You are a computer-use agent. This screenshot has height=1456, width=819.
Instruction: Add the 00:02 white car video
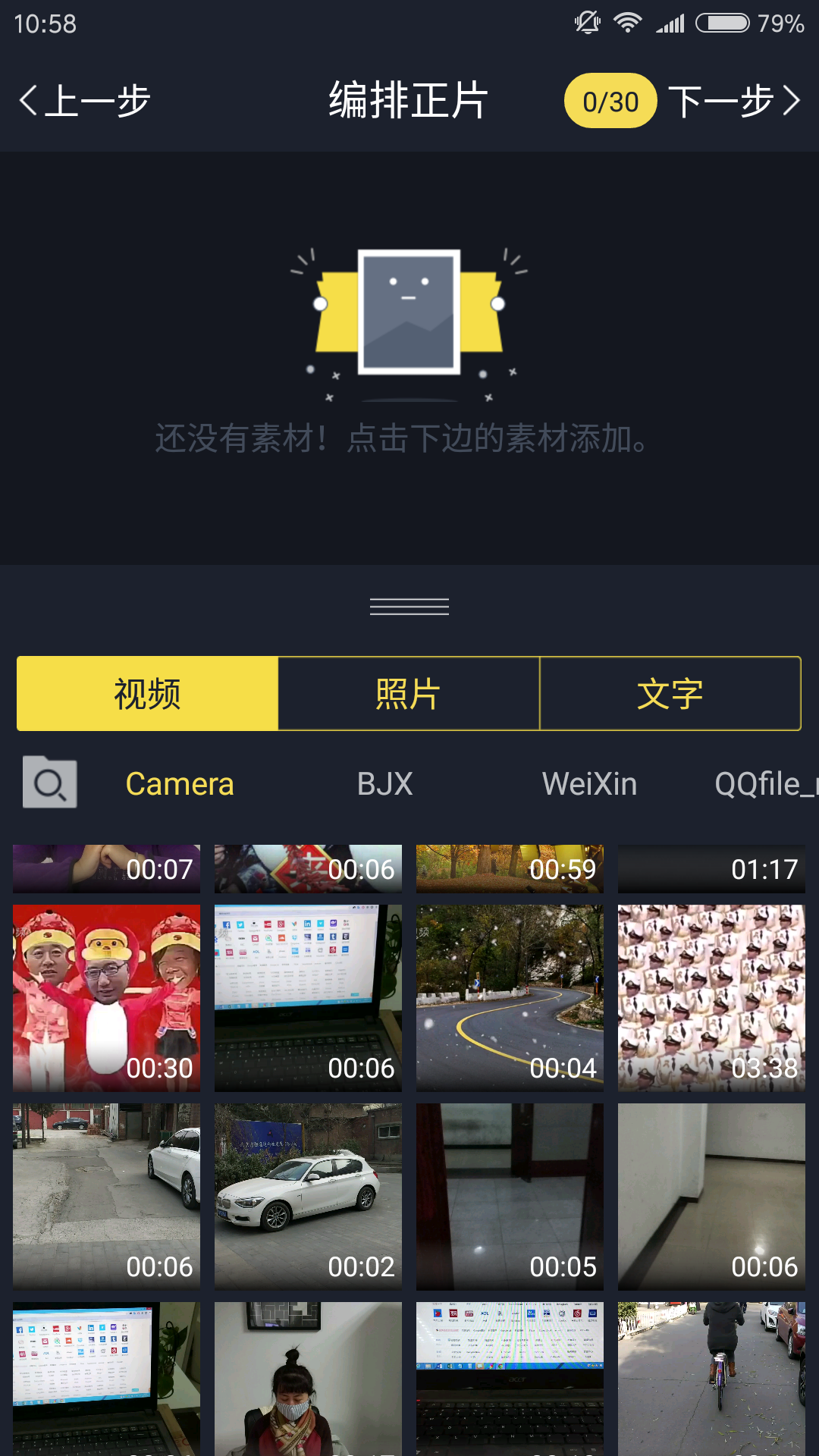pos(308,1197)
